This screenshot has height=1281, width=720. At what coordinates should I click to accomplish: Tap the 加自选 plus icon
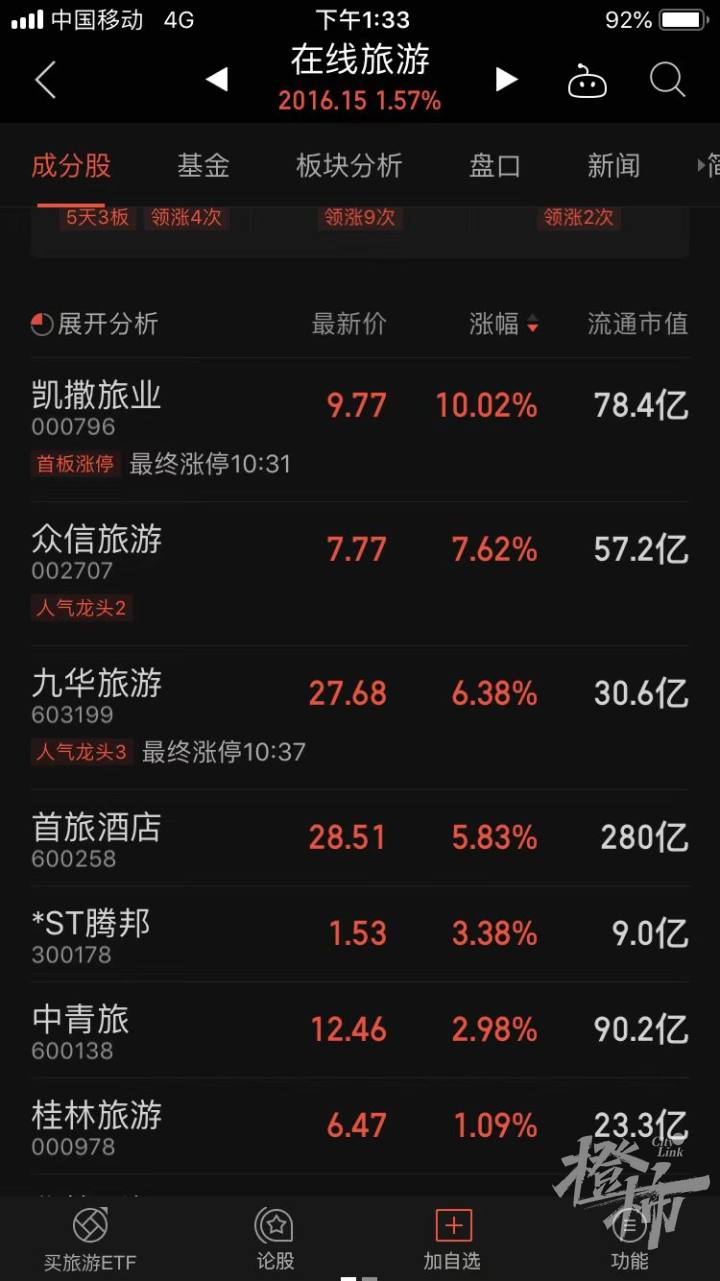(452, 1228)
